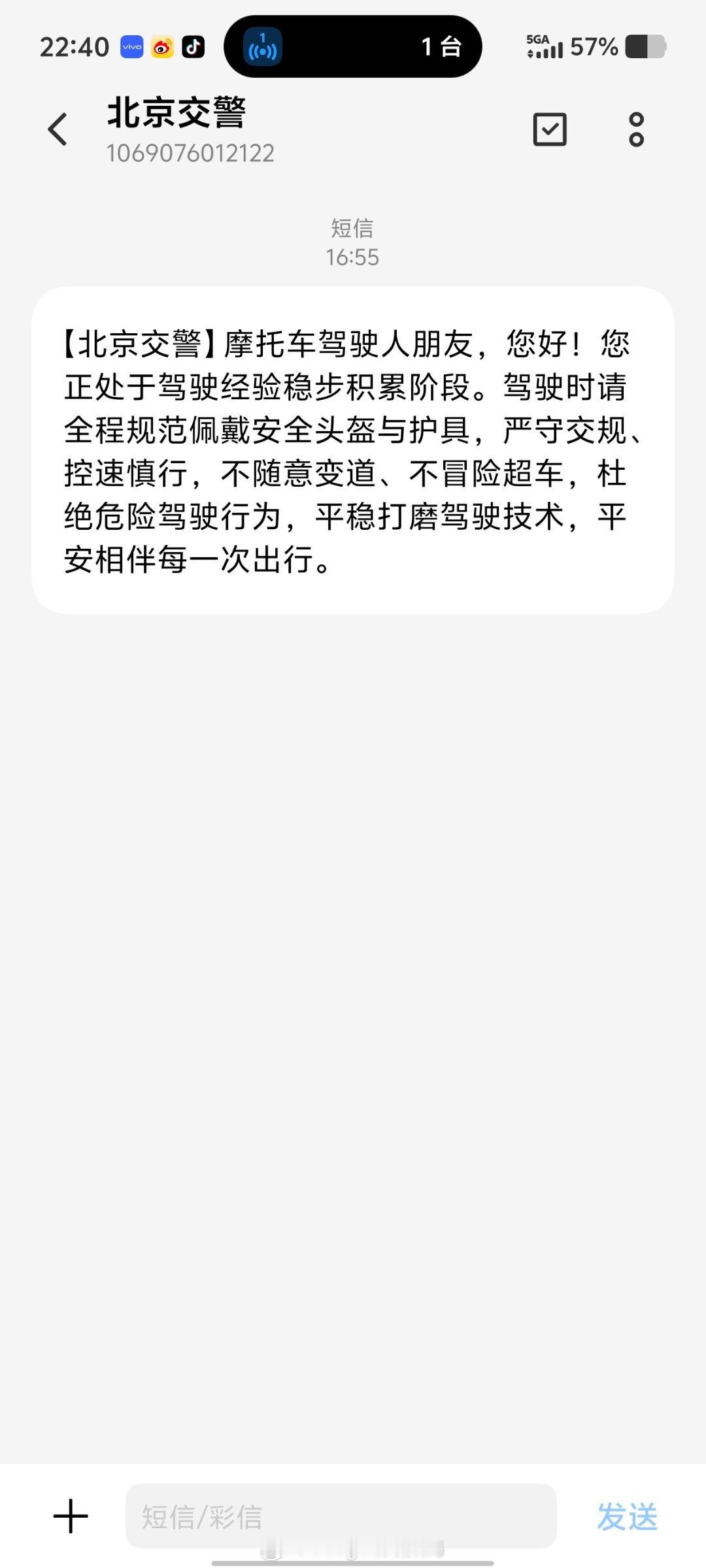Open the multi-select messages checkbox icon
Screen dimensions: 706x1568
tap(550, 129)
